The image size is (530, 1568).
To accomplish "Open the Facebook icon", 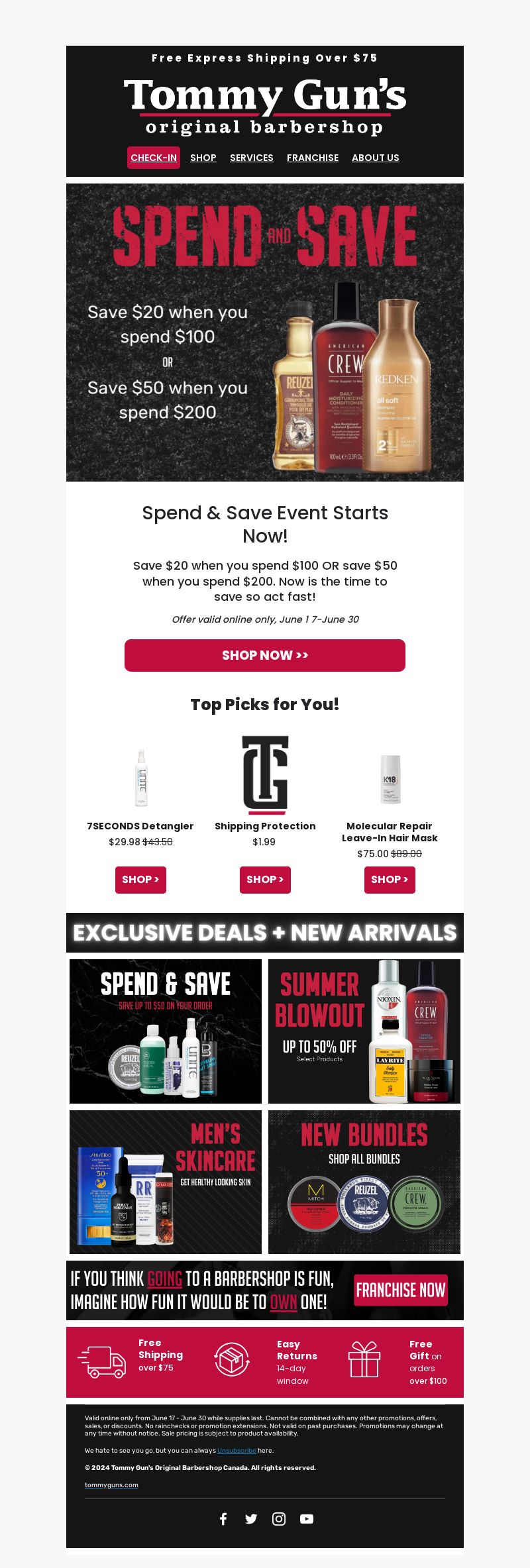I will pyautogui.click(x=223, y=1519).
